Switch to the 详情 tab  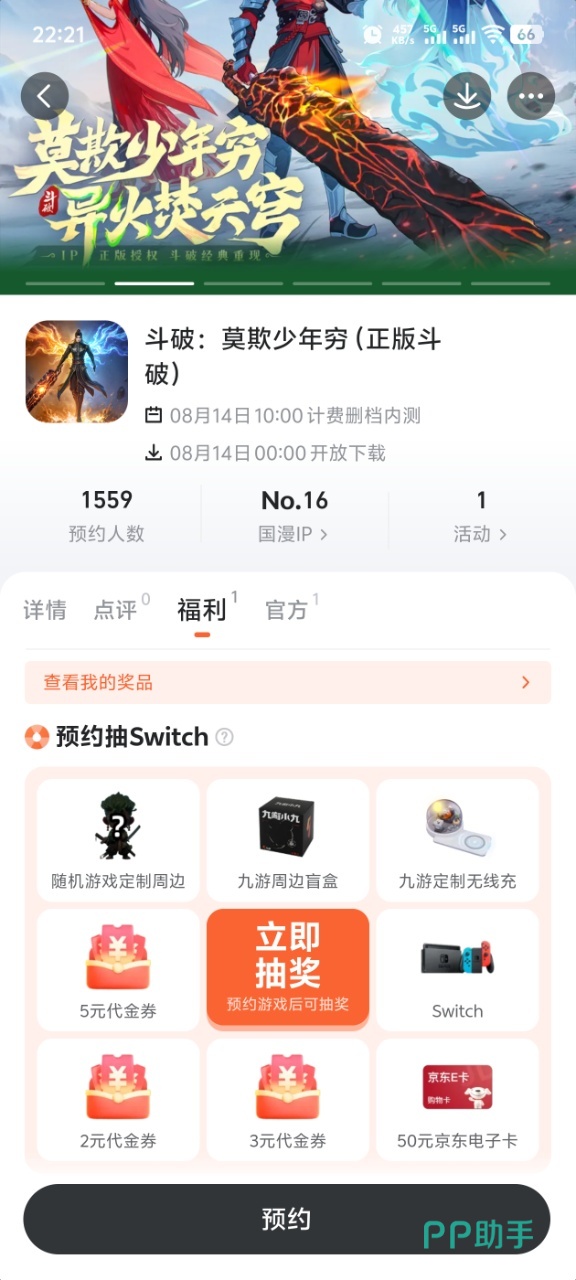[45, 610]
